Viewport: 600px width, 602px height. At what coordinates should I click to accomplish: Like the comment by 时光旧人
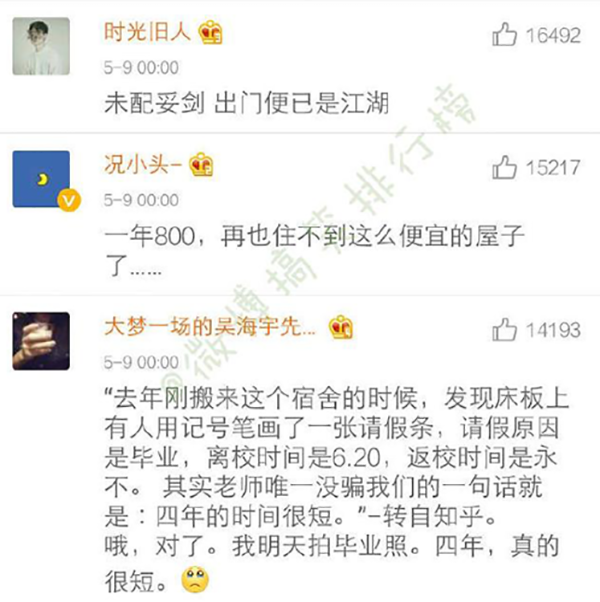click(504, 36)
